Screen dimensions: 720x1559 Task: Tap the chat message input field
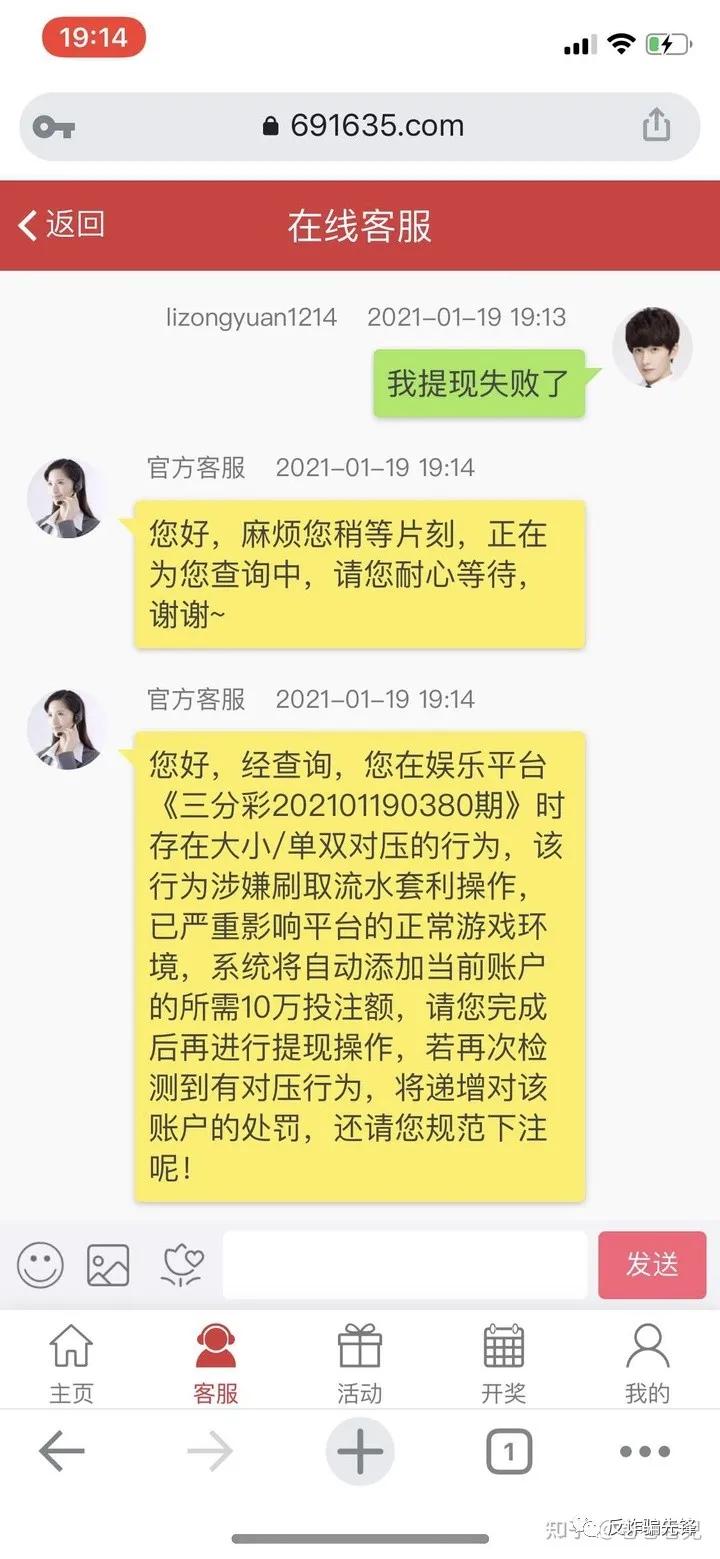[404, 1265]
